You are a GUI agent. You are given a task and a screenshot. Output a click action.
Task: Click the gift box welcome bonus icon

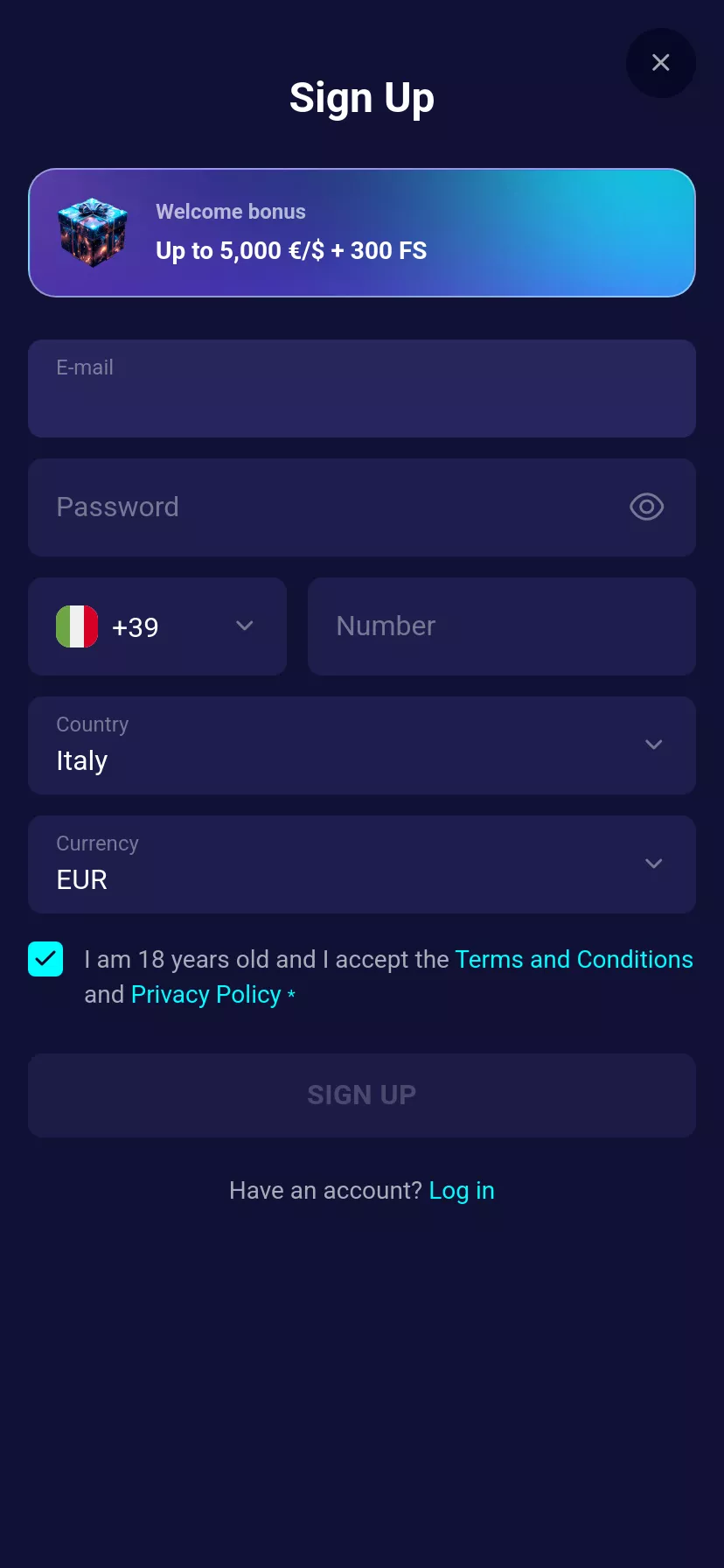tap(93, 232)
